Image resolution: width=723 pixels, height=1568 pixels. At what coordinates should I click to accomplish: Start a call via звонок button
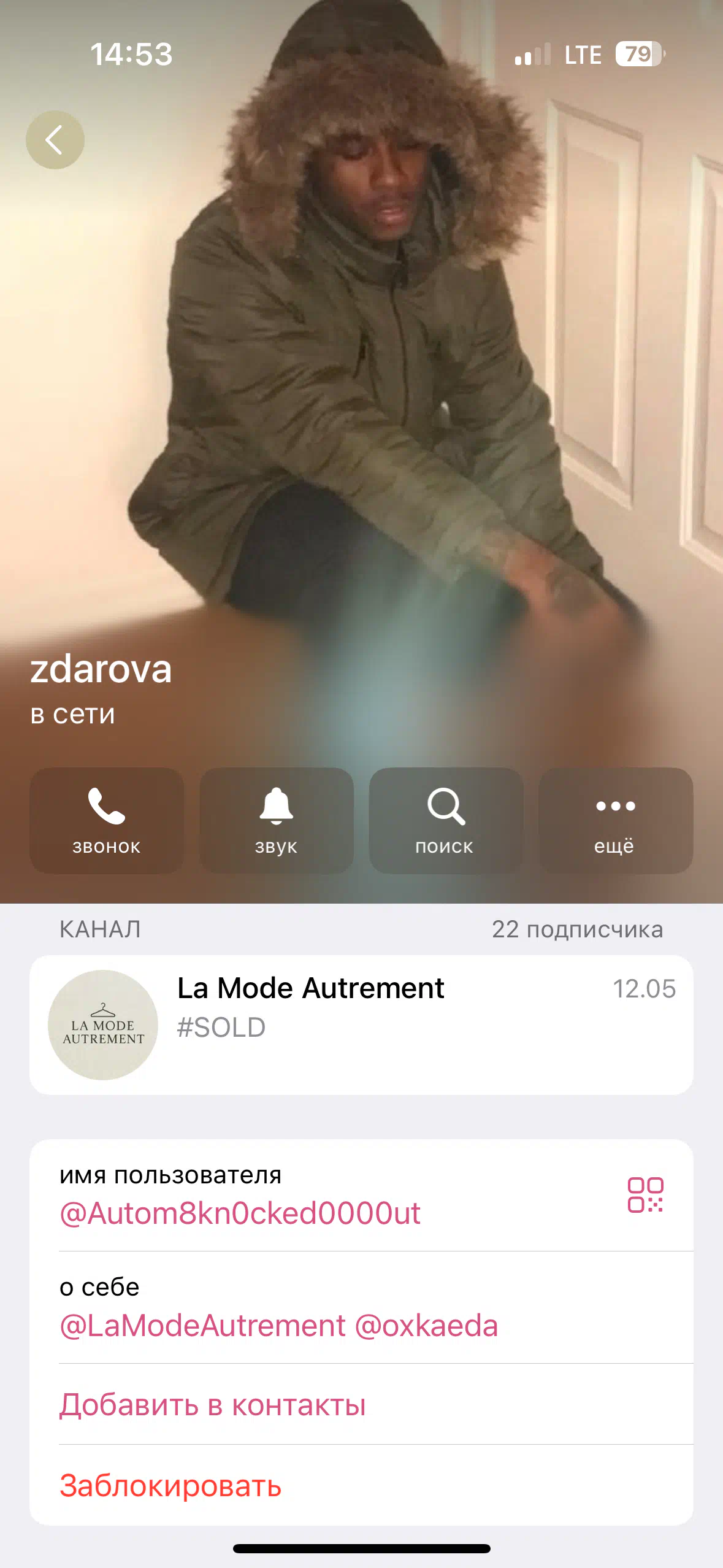107,820
